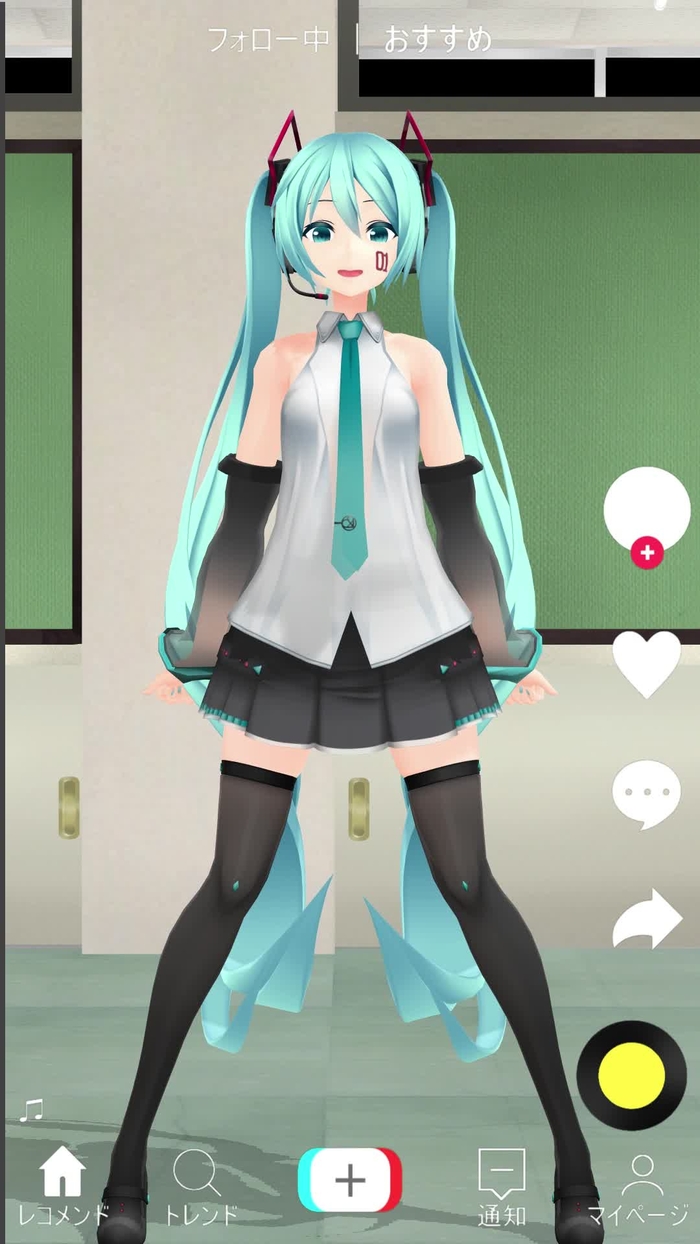
Task: Like this video with the heart
Action: tap(646, 664)
